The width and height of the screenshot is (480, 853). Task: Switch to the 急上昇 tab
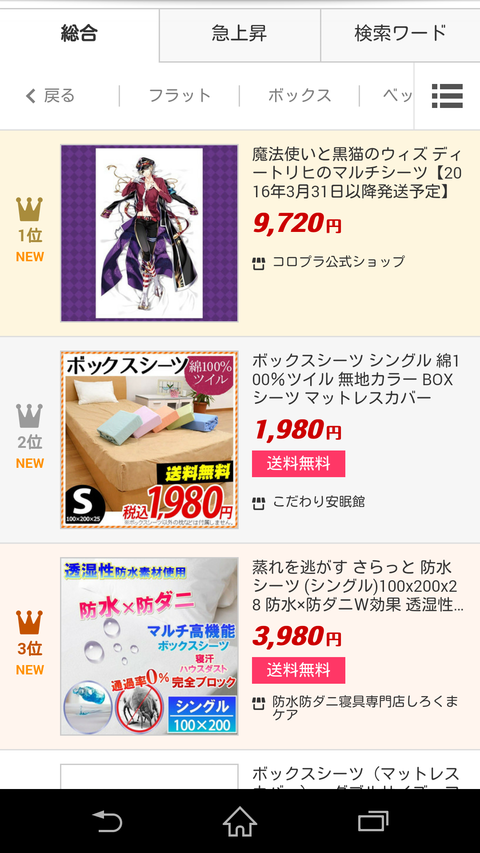239,34
